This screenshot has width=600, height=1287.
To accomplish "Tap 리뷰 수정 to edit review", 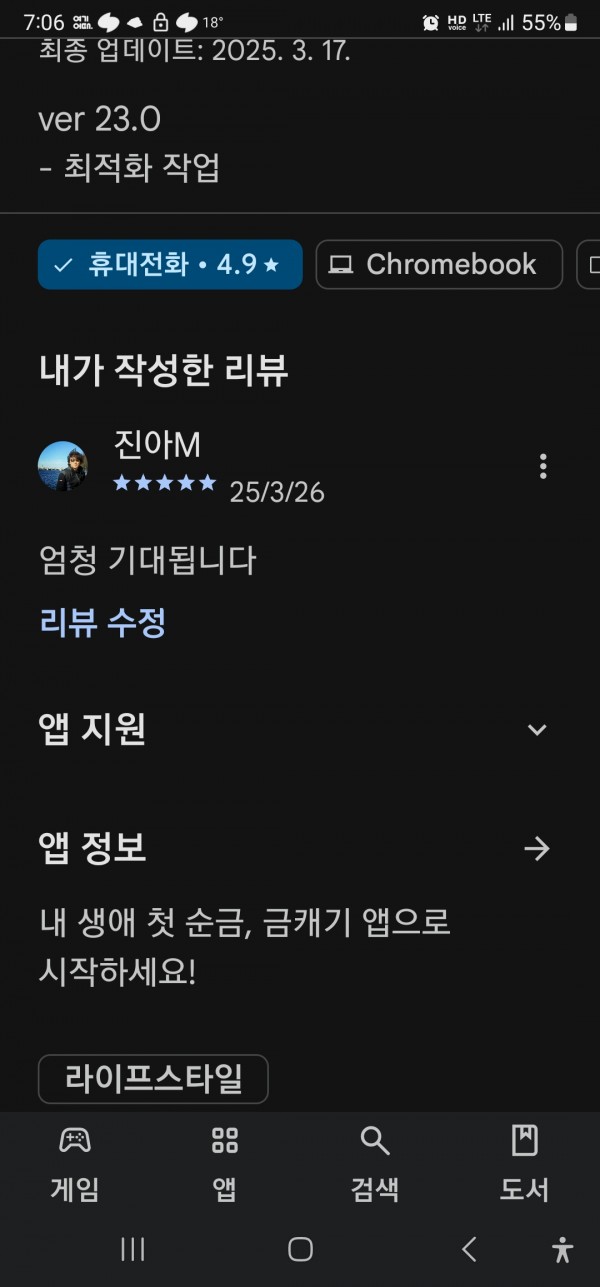I will click(102, 623).
